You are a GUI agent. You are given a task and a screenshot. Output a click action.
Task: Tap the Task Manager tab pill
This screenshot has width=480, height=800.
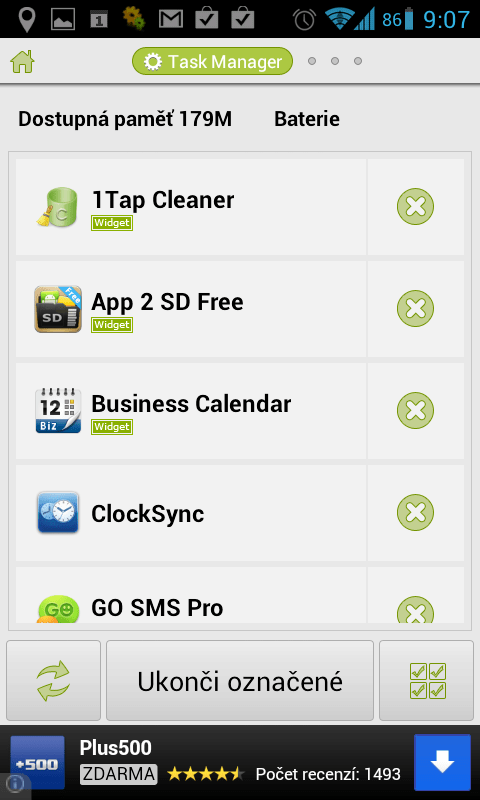(x=212, y=62)
